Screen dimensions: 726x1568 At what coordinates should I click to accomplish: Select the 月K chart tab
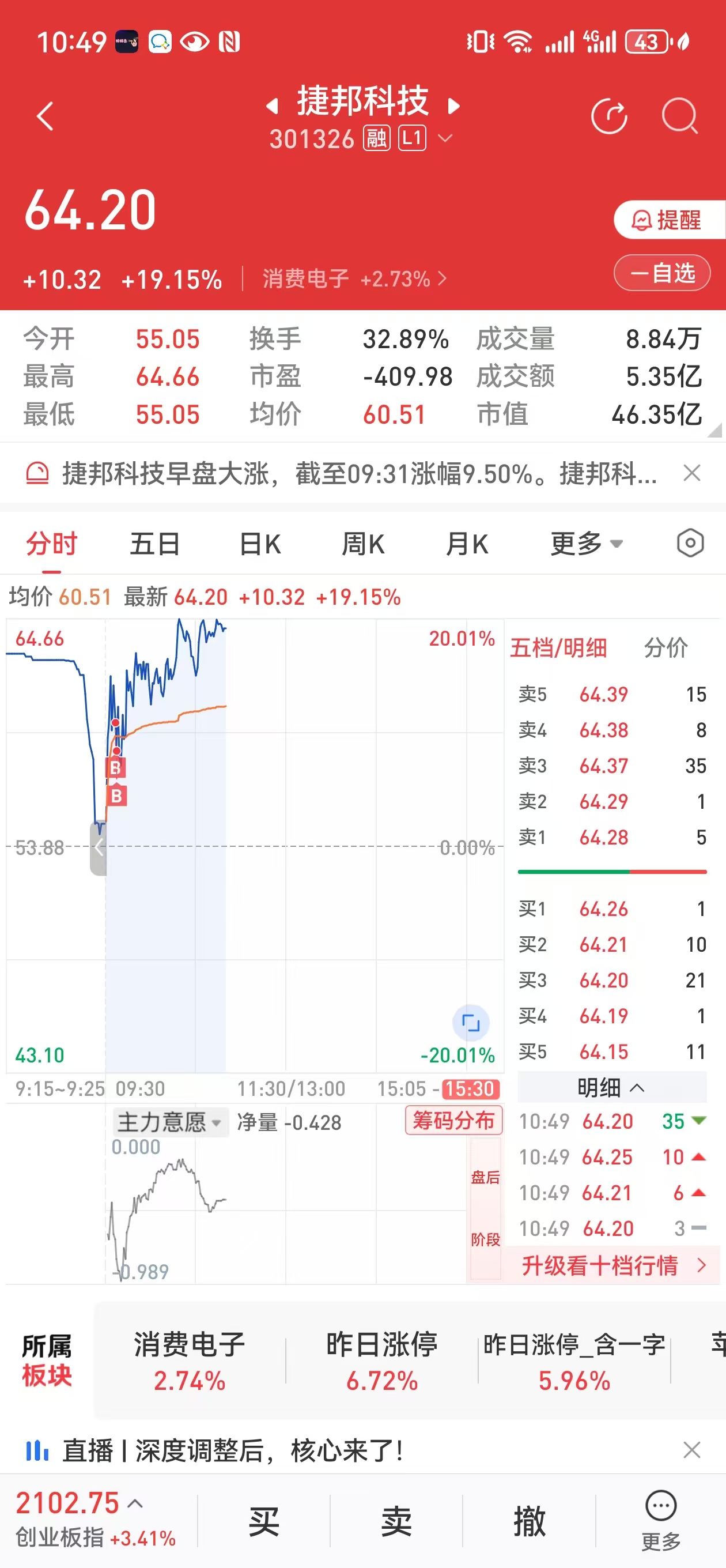click(467, 544)
